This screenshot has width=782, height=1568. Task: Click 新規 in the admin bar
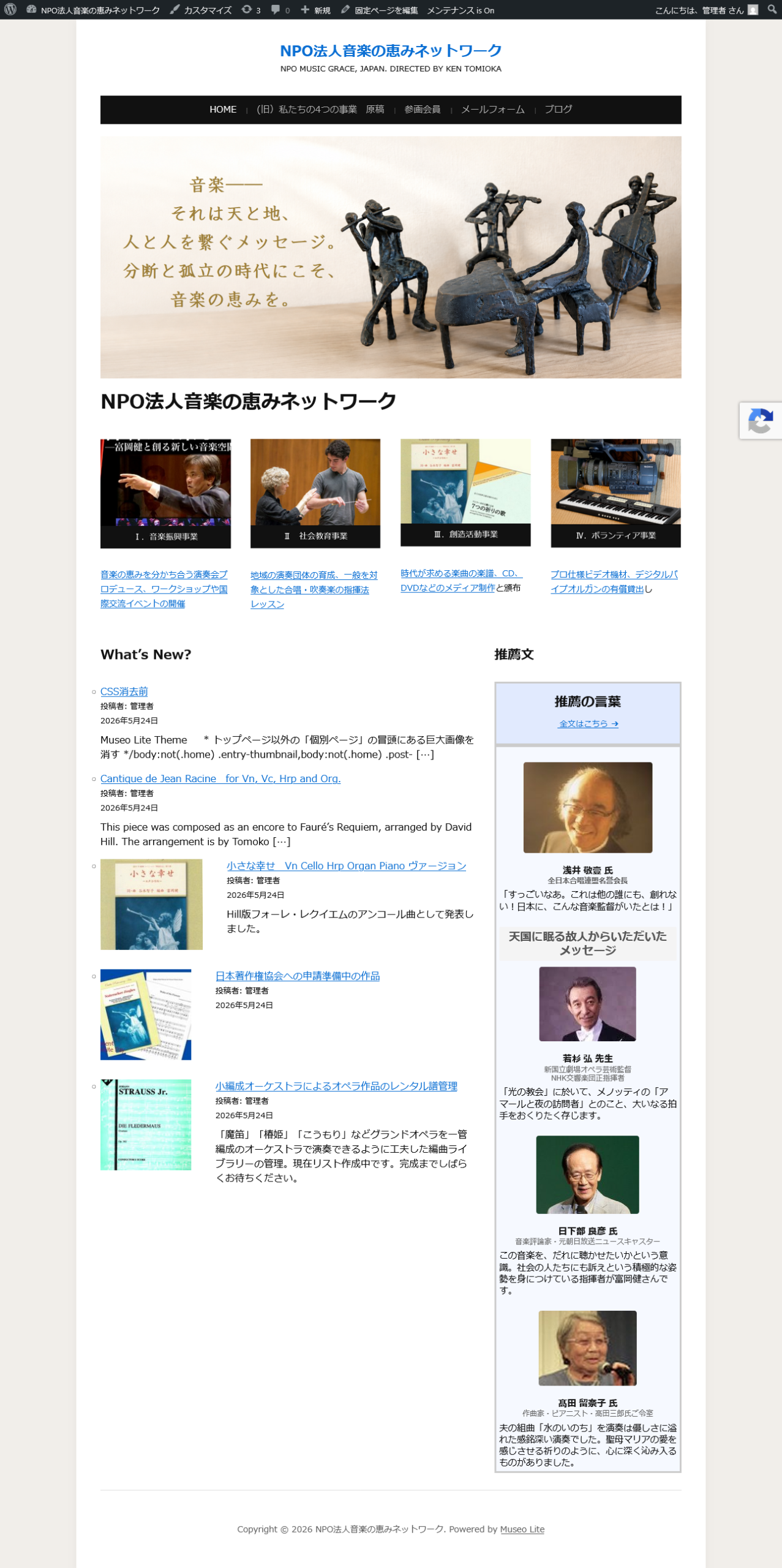[315, 10]
